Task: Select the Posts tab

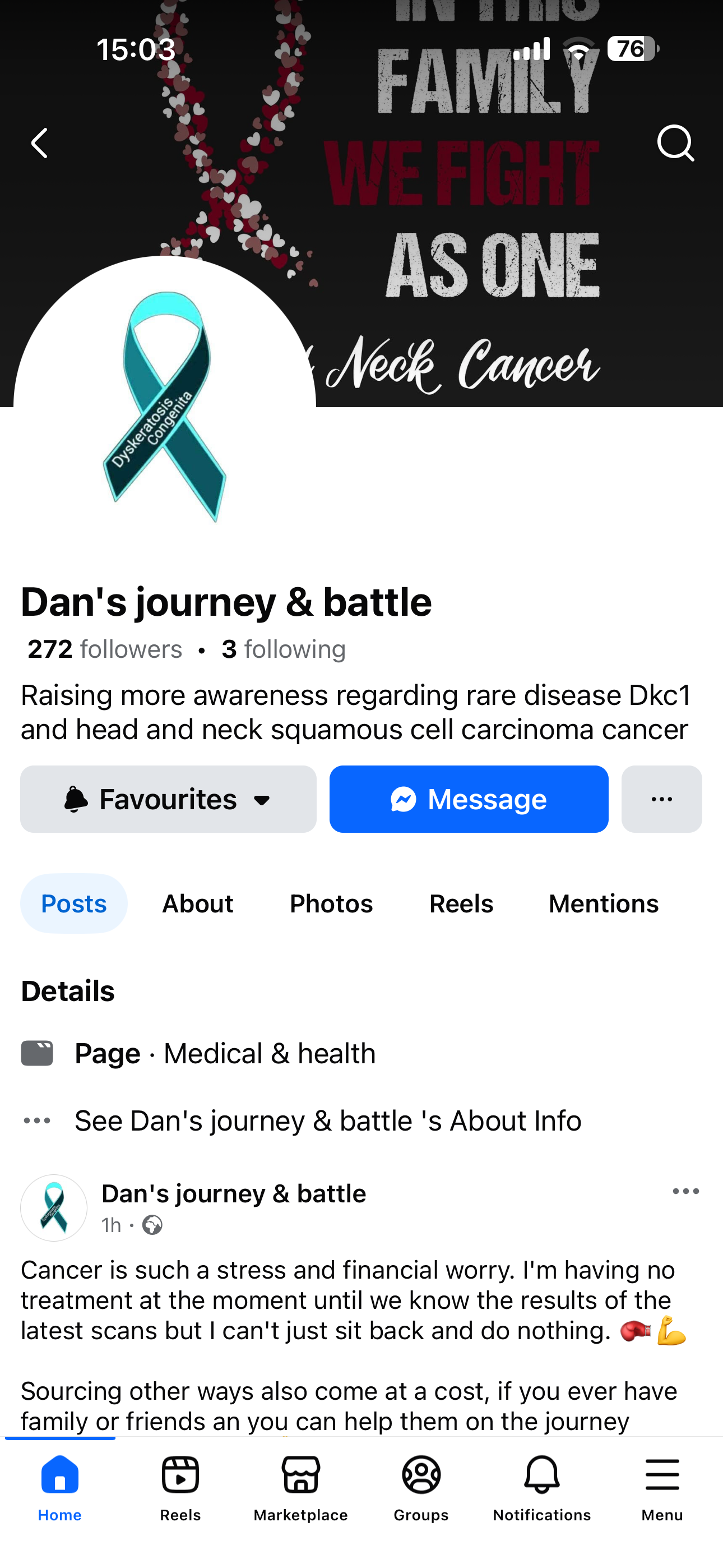Action: 73,903
